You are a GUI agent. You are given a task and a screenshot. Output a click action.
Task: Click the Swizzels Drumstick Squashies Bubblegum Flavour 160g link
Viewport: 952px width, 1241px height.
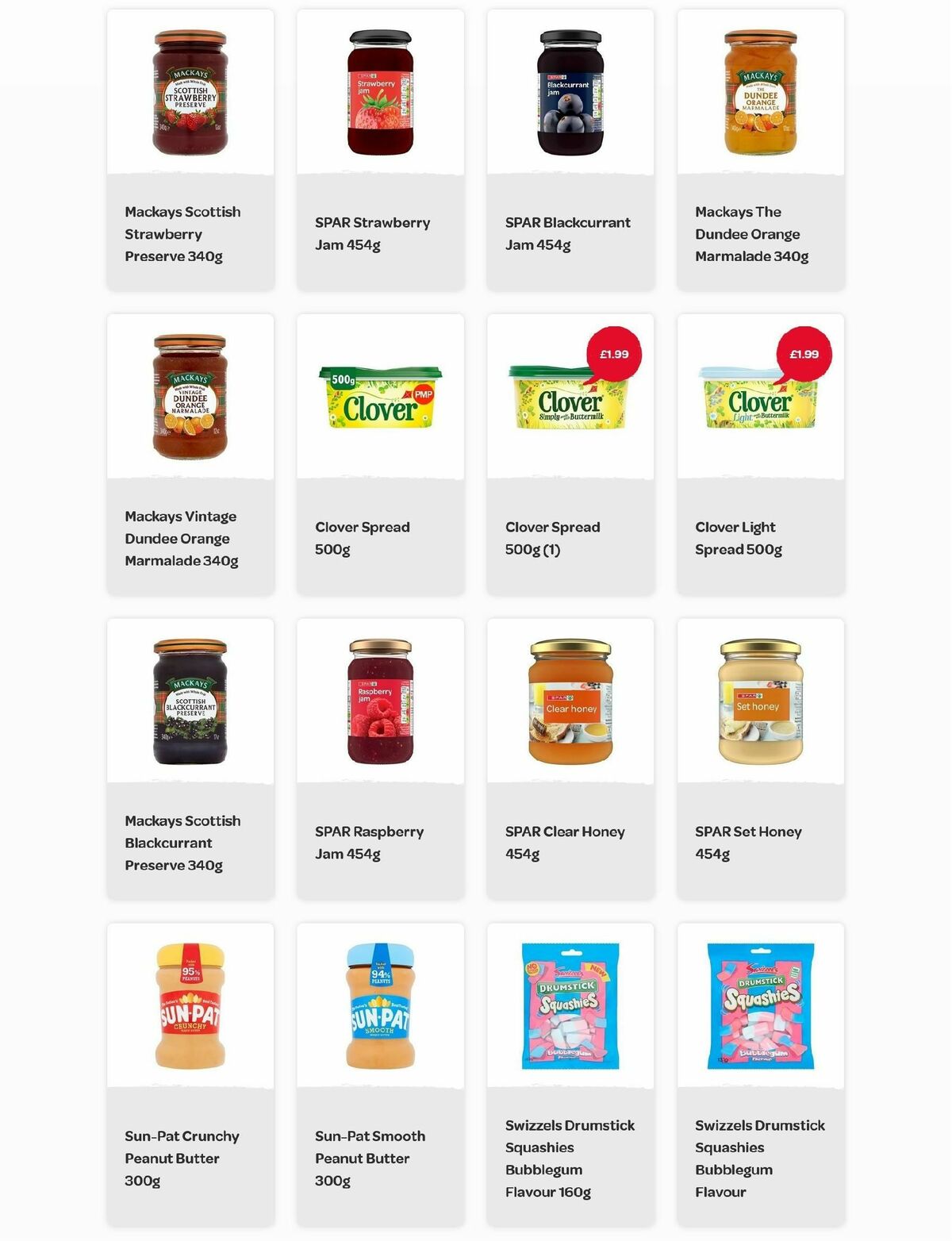[x=570, y=1158]
